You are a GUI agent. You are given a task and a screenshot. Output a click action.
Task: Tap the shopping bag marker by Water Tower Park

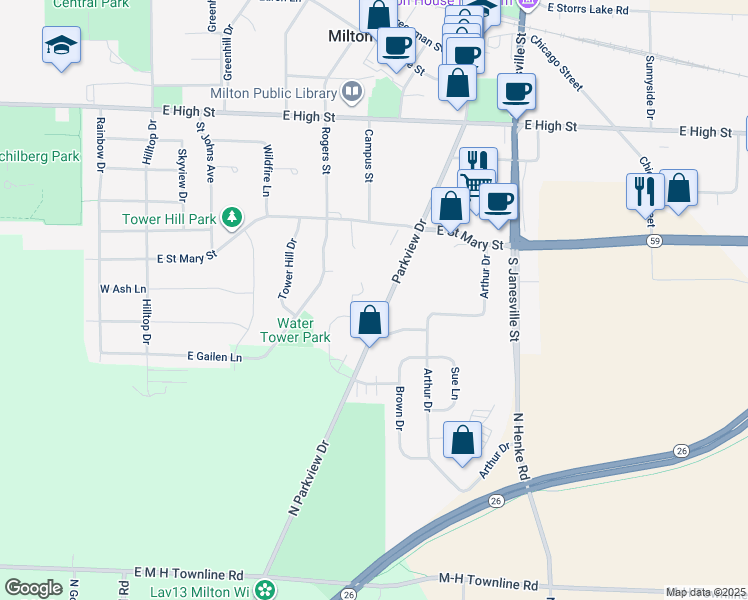(x=369, y=321)
